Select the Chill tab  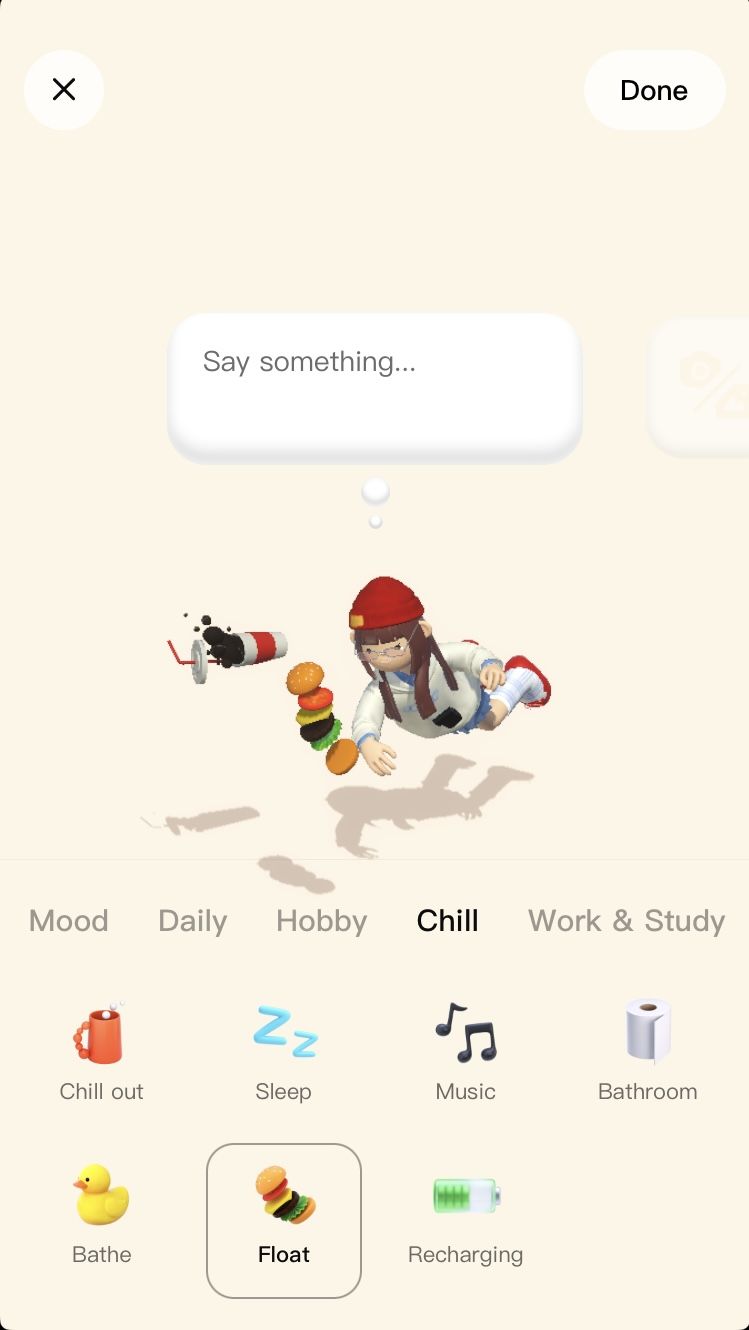click(x=447, y=920)
